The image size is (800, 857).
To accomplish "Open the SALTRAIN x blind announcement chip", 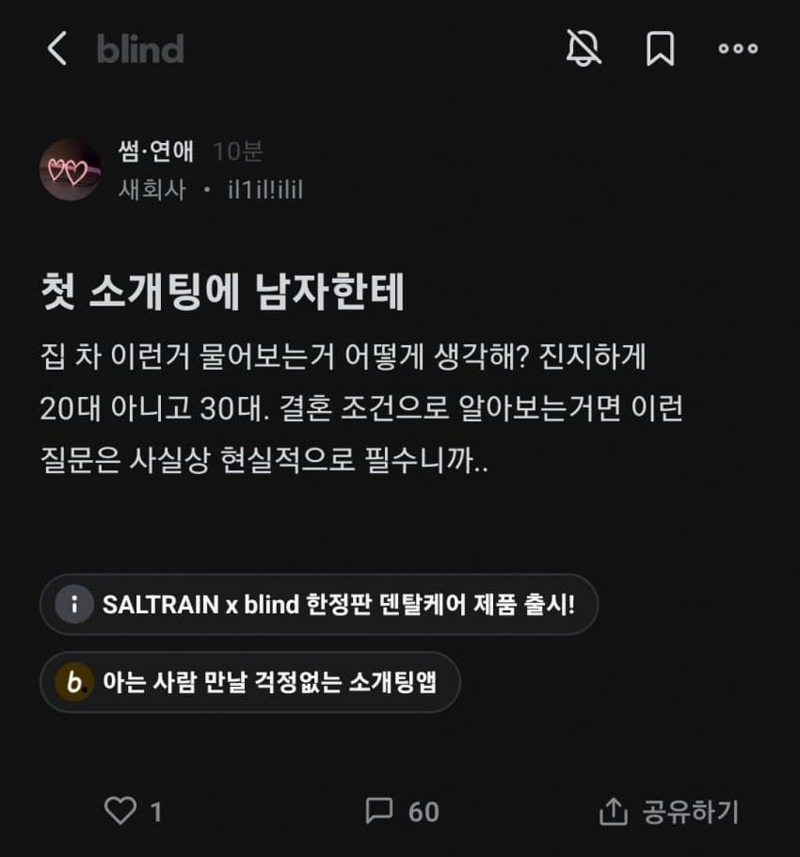I will point(319,604).
